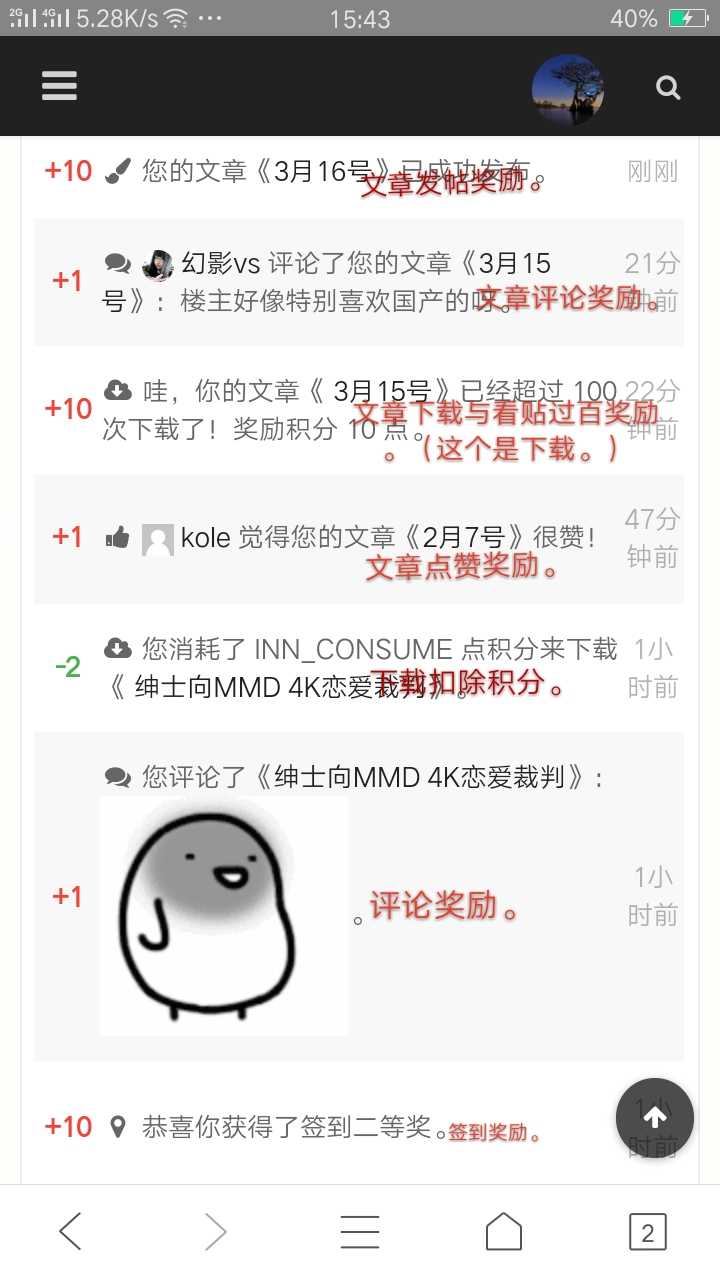Open 幻影vs's user profile
720x1280 pixels.
[x=220, y=264]
